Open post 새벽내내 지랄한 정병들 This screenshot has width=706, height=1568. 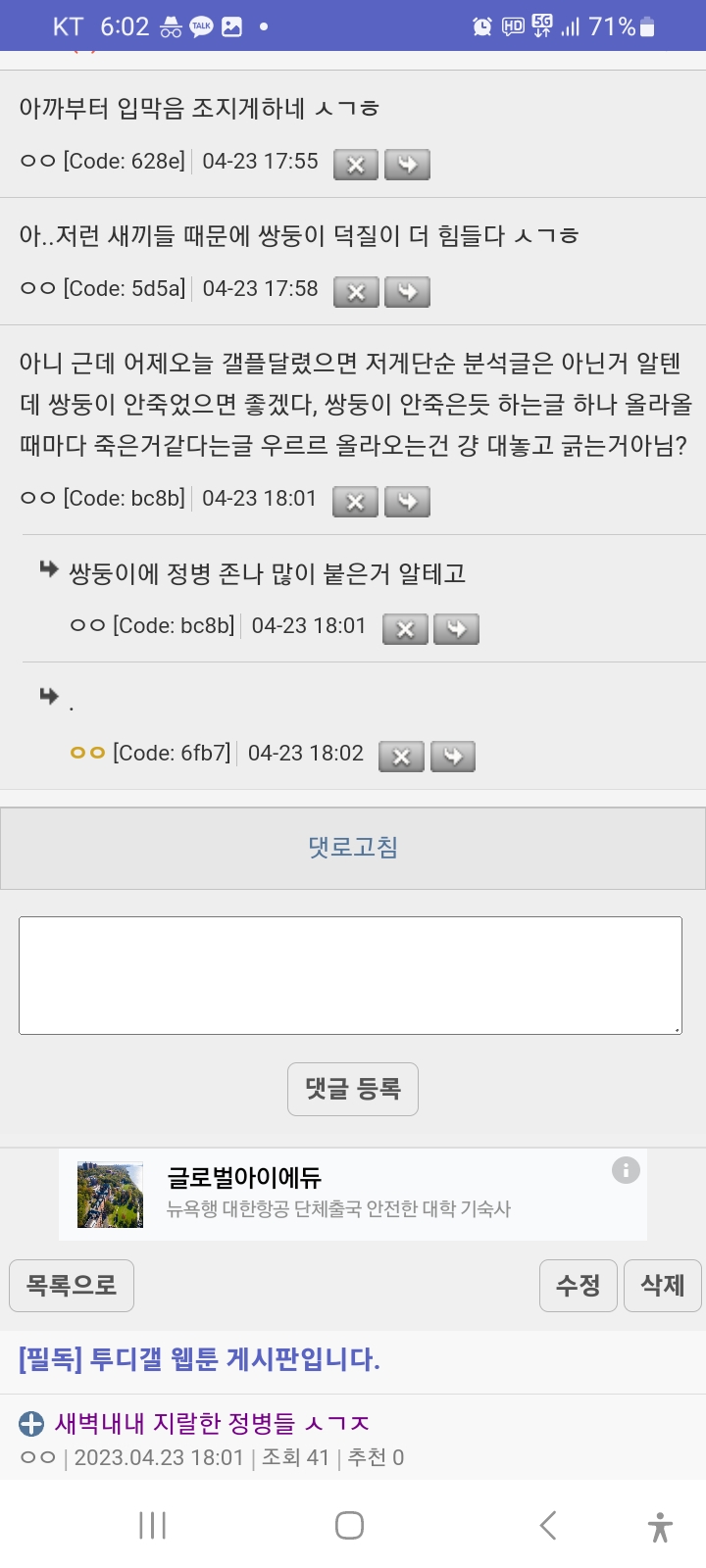(212, 1423)
